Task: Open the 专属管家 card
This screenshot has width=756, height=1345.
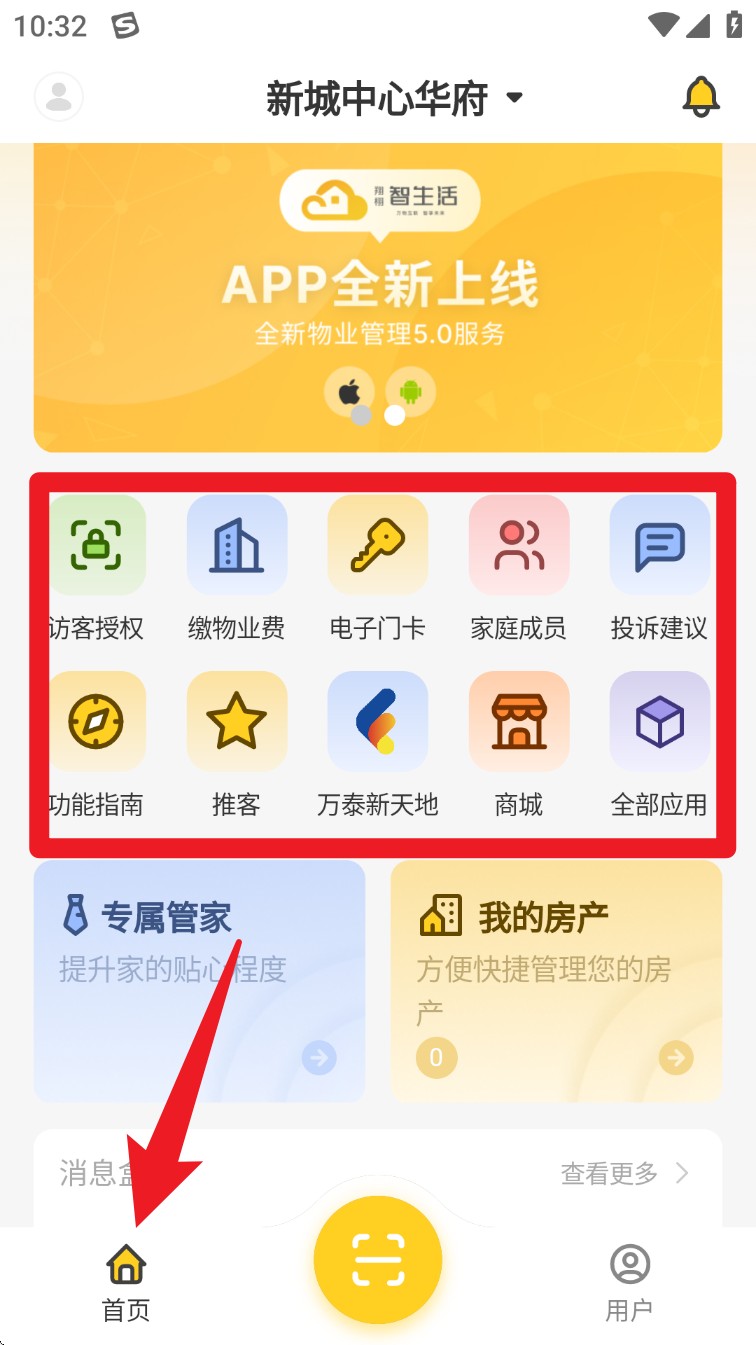Action: coord(200,981)
